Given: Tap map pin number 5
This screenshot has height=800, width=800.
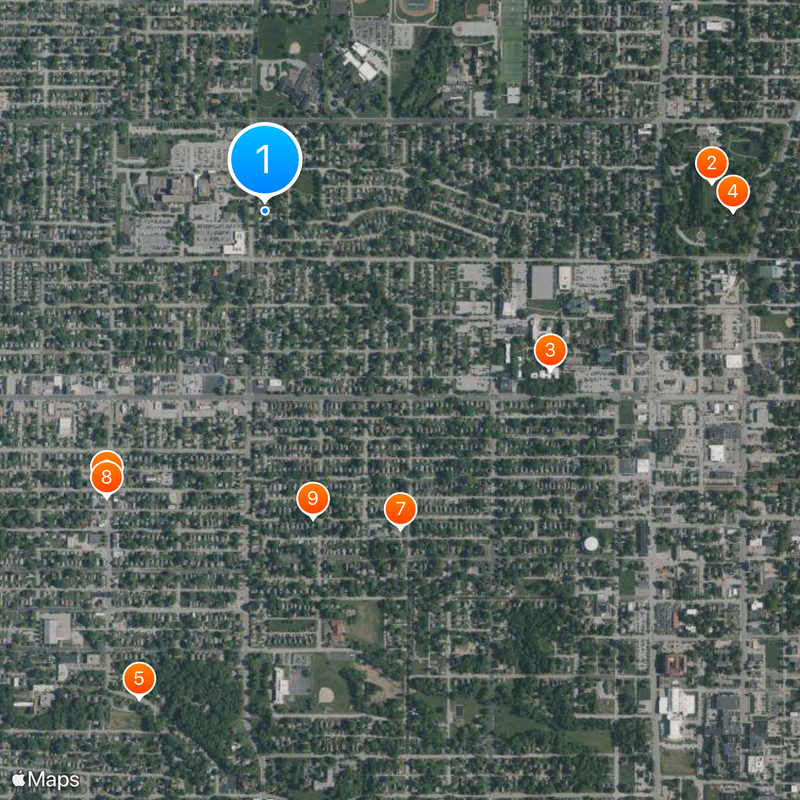Looking at the screenshot, I should pos(139,680).
